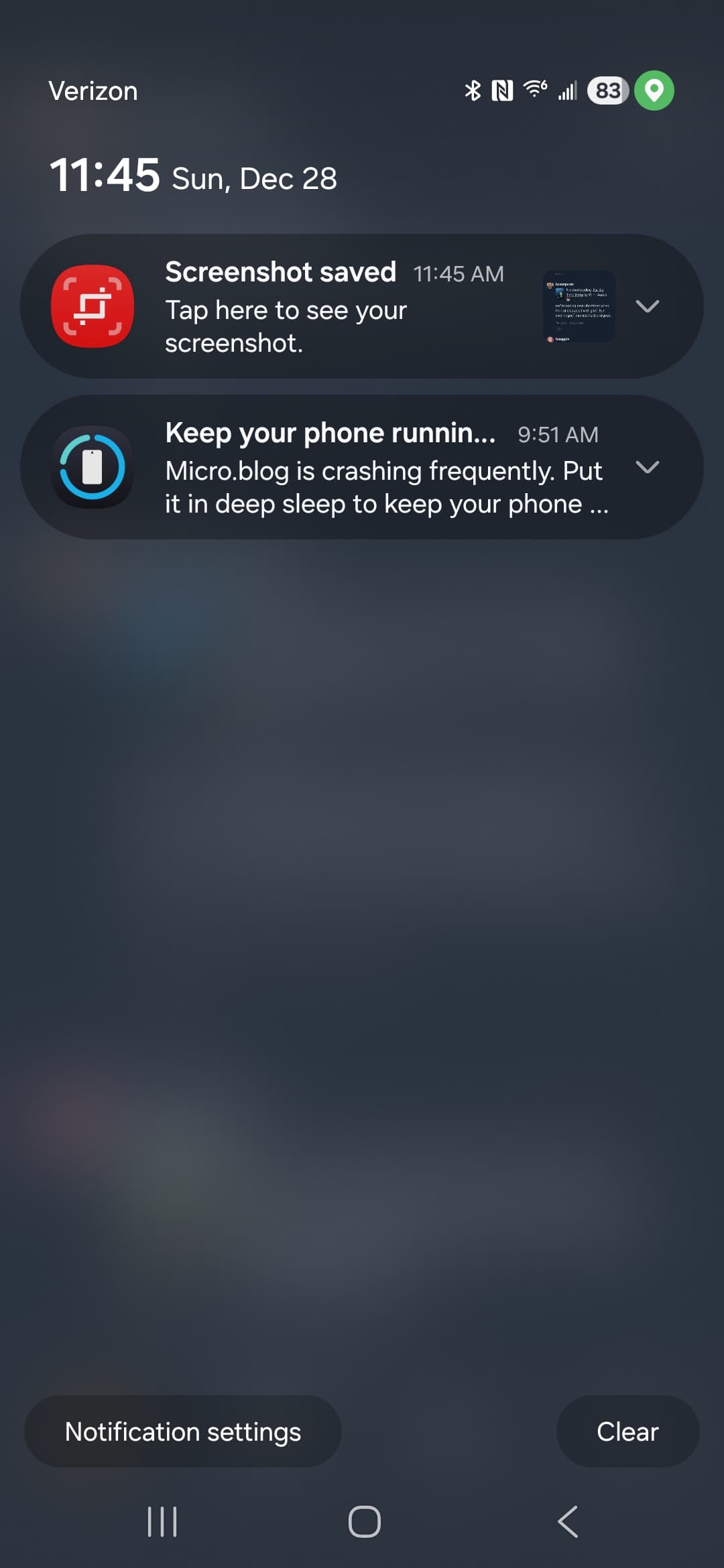Open recent apps
The height and width of the screenshot is (1568, 724).
162,1521
